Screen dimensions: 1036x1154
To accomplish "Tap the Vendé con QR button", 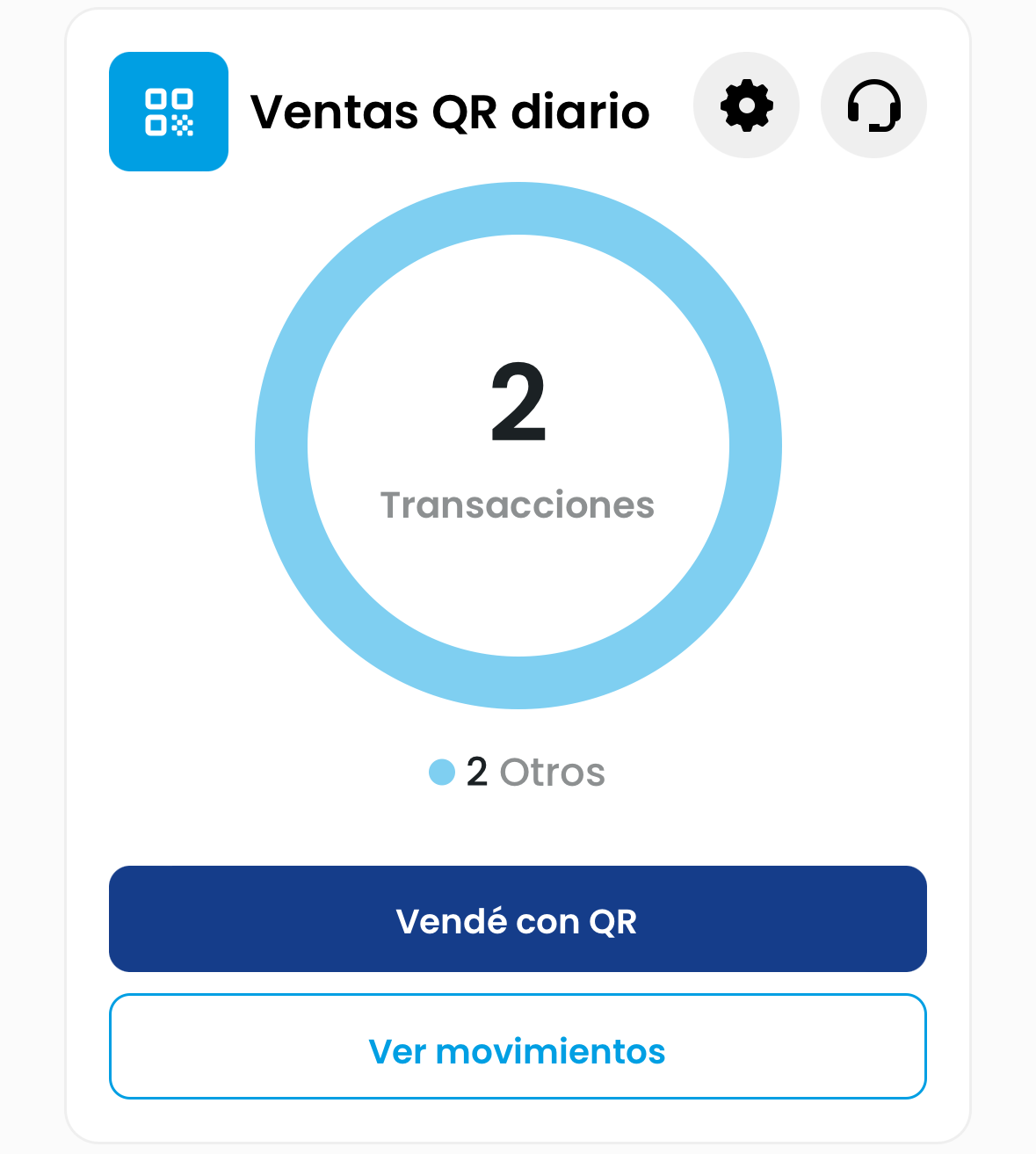I will click(518, 918).
